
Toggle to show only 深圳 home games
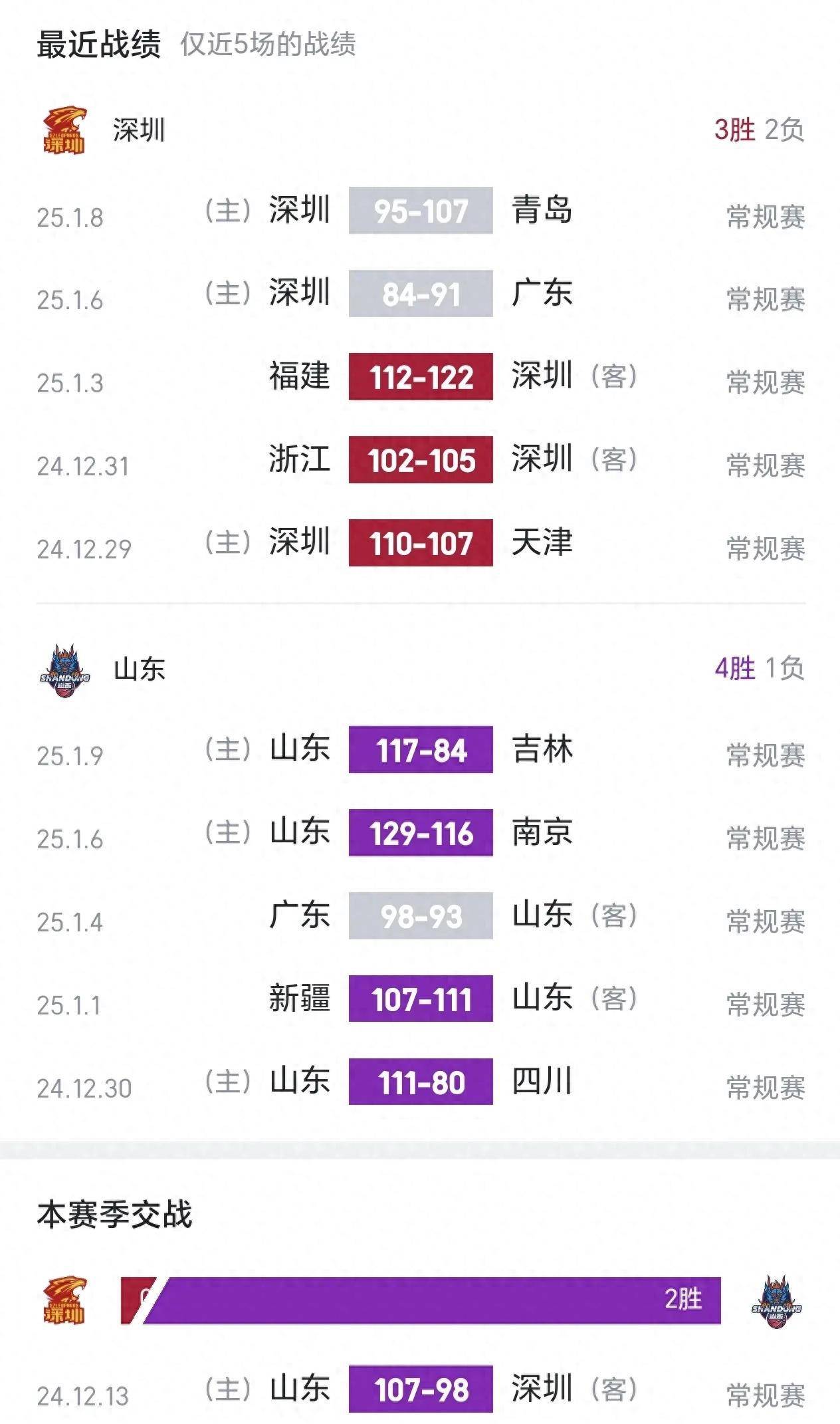point(229,211)
